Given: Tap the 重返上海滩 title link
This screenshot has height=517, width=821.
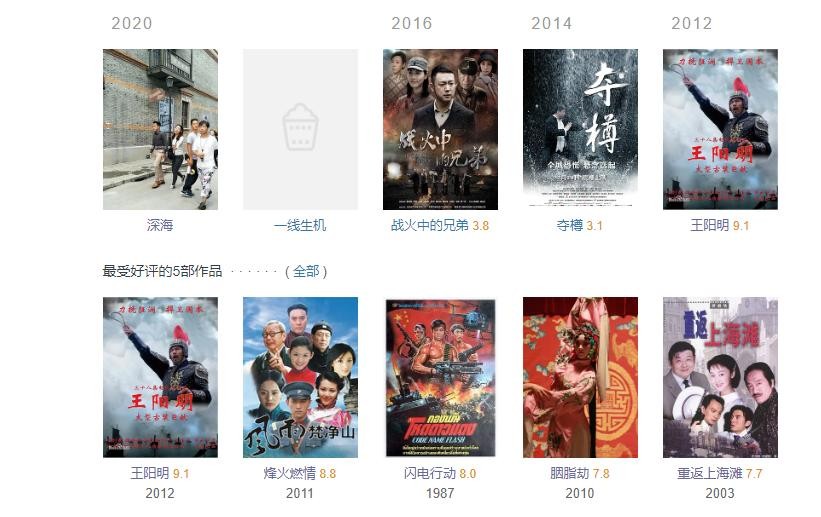Looking at the screenshot, I should coord(709,474).
